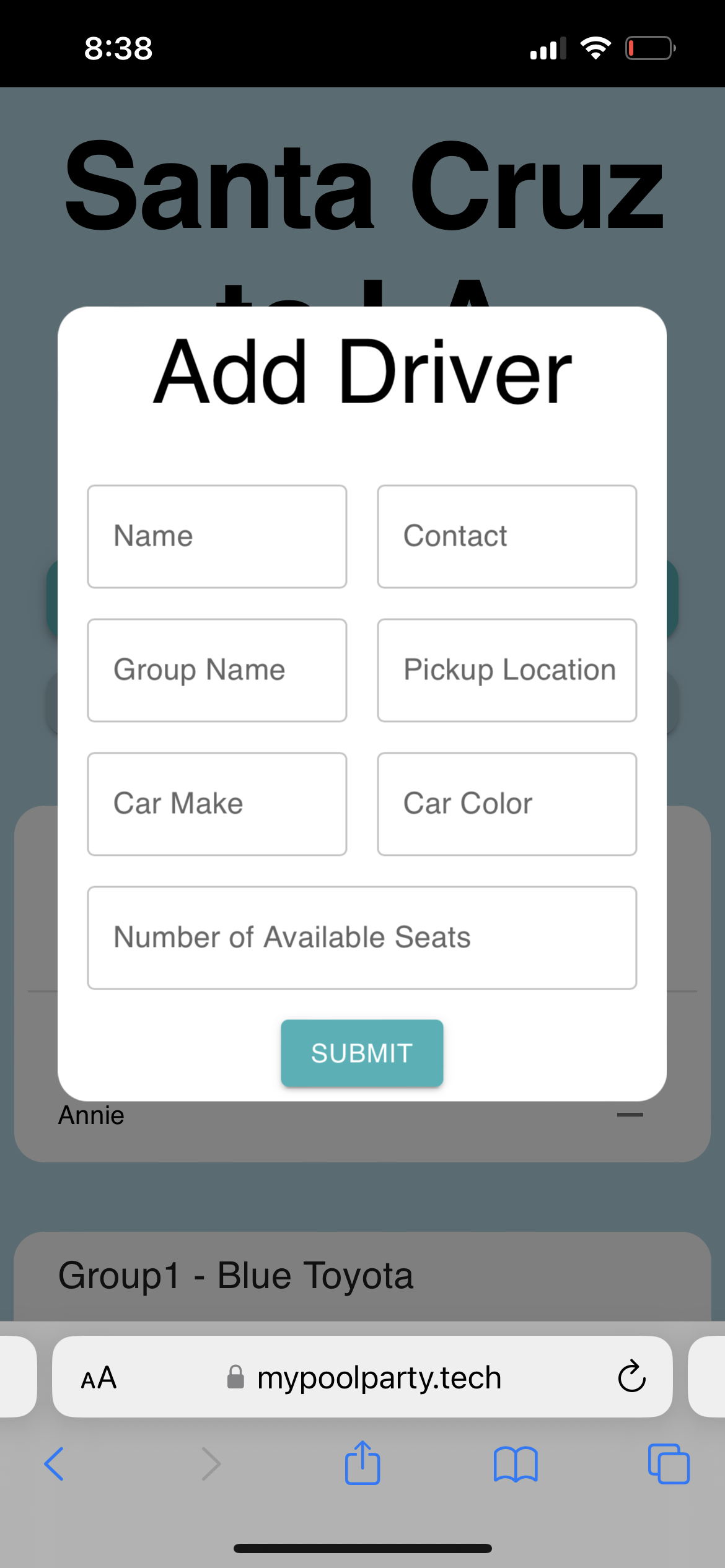Open the Safari share sheet
This screenshot has height=1568, width=725.
click(362, 1461)
